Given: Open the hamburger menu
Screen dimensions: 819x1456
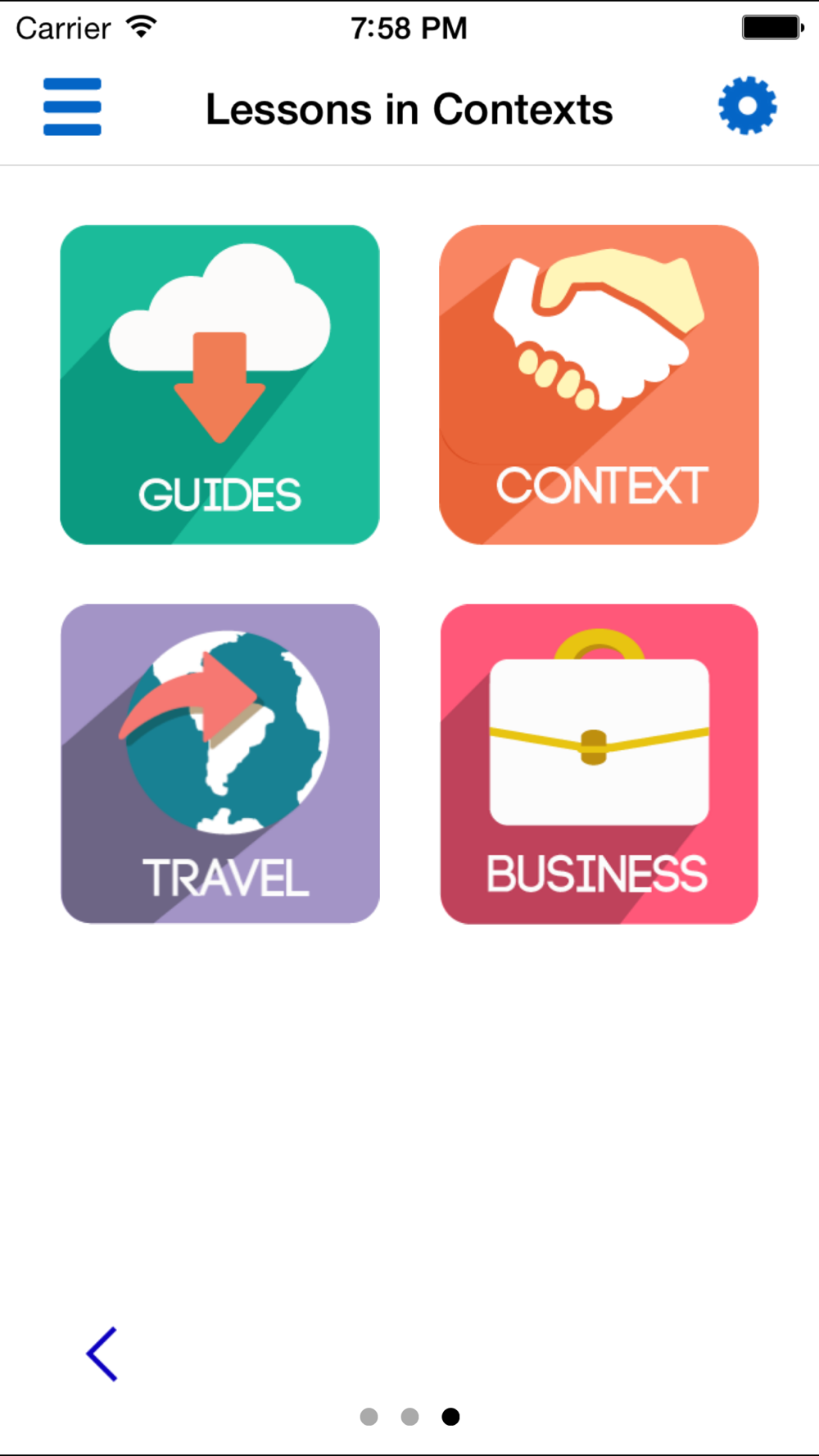Looking at the screenshot, I should point(72,106).
